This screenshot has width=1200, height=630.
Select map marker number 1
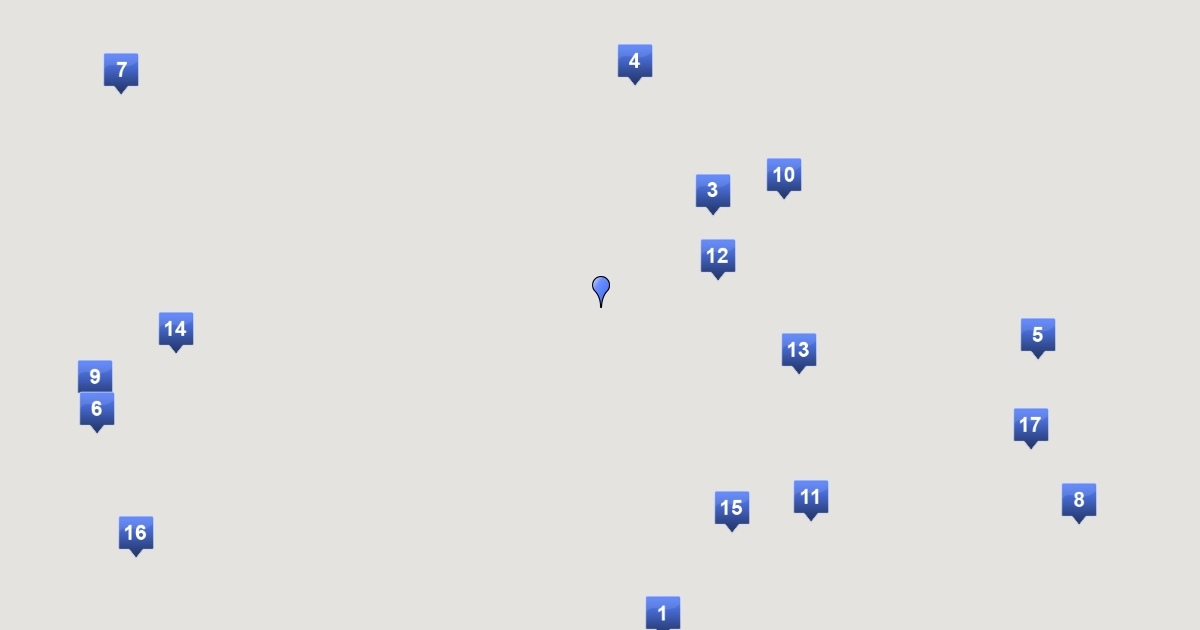click(x=663, y=613)
